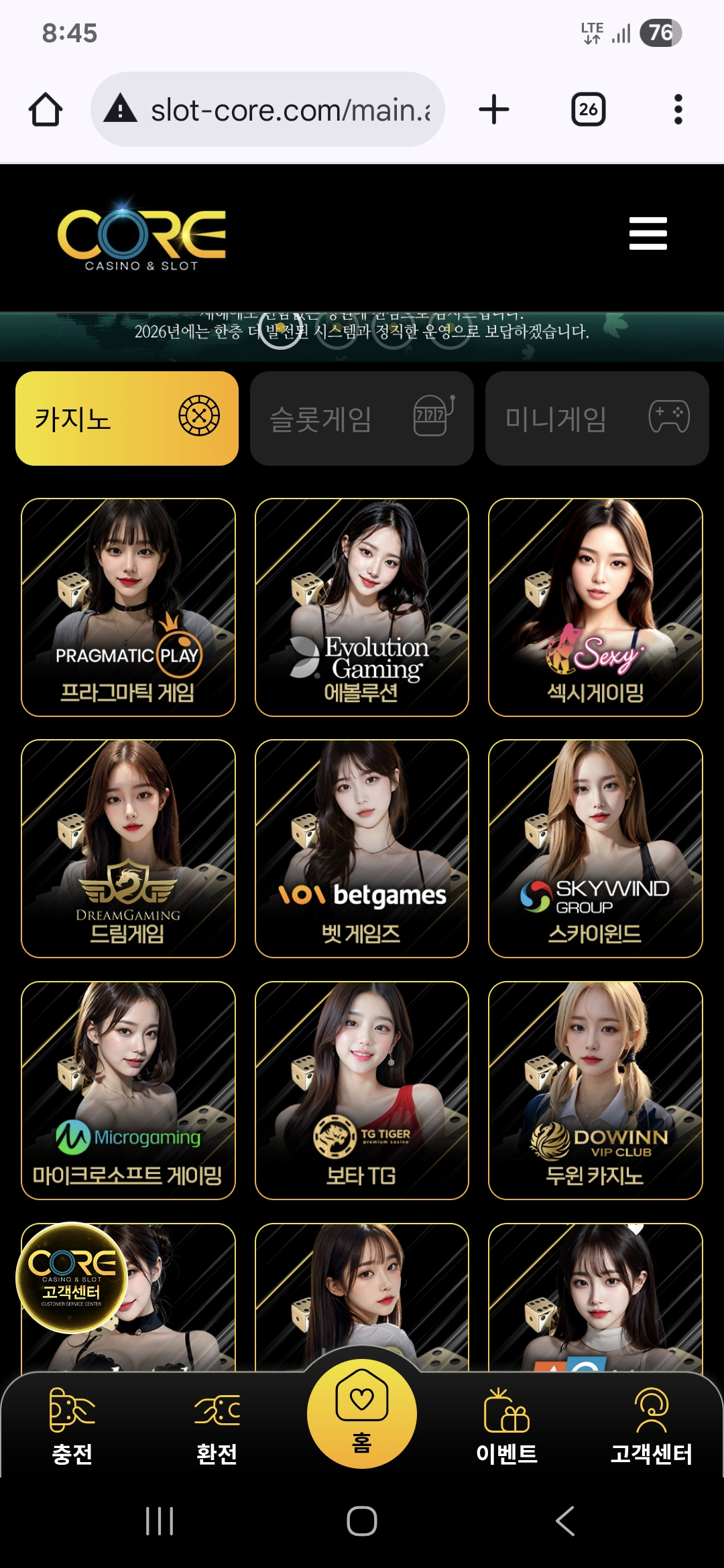Open the browser tab switcher showing 26
This screenshot has height=1568, width=724.
(x=588, y=109)
